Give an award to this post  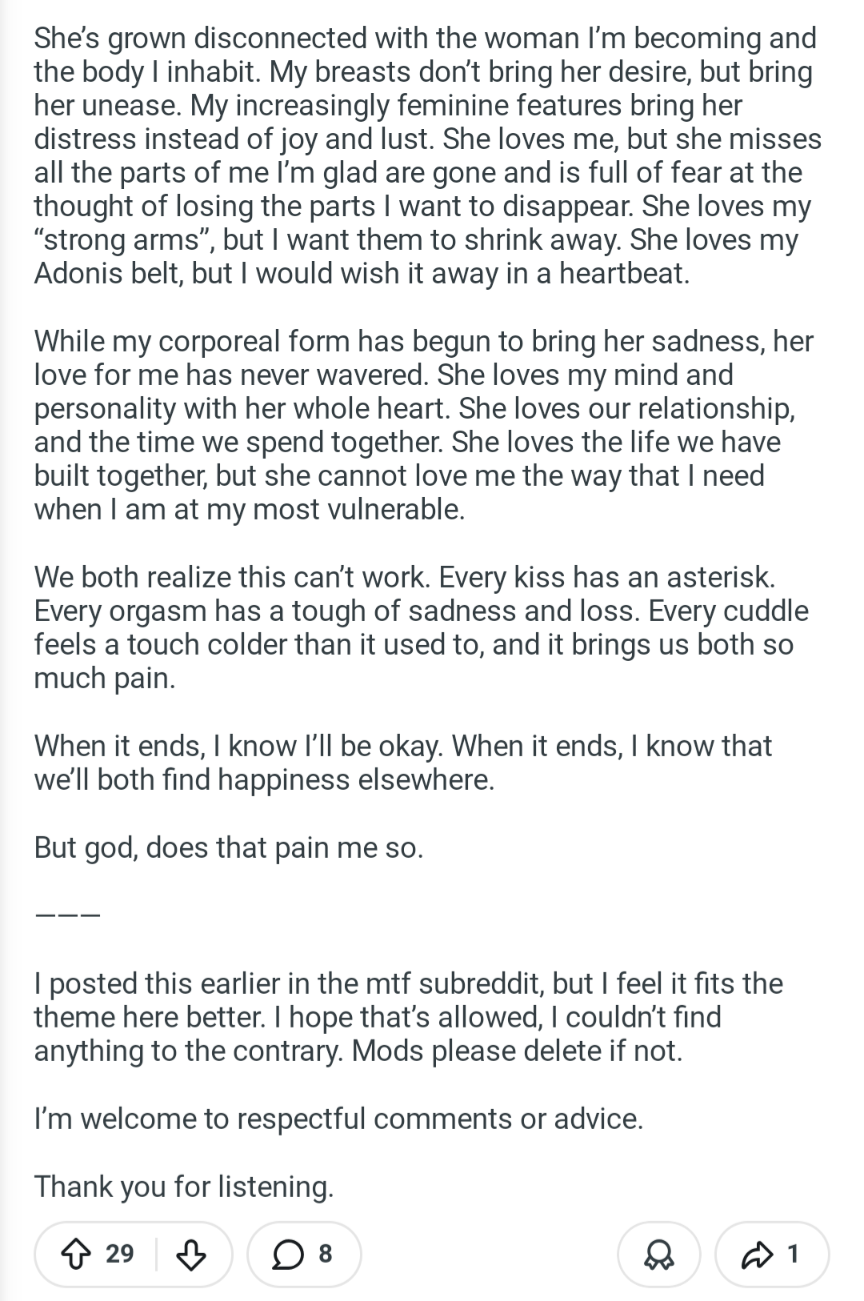[661, 1253]
